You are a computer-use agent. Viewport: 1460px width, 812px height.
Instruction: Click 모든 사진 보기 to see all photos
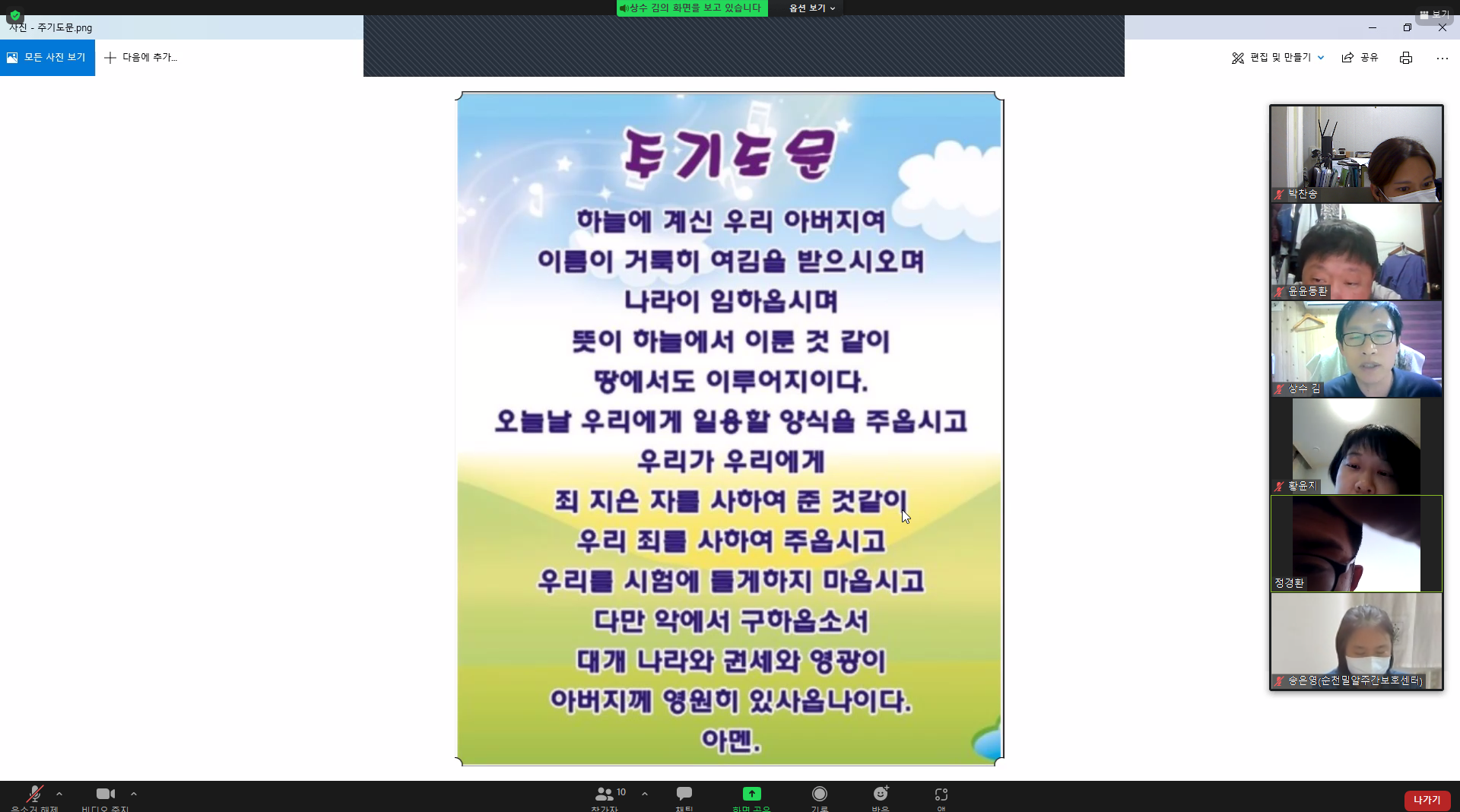[x=47, y=57]
